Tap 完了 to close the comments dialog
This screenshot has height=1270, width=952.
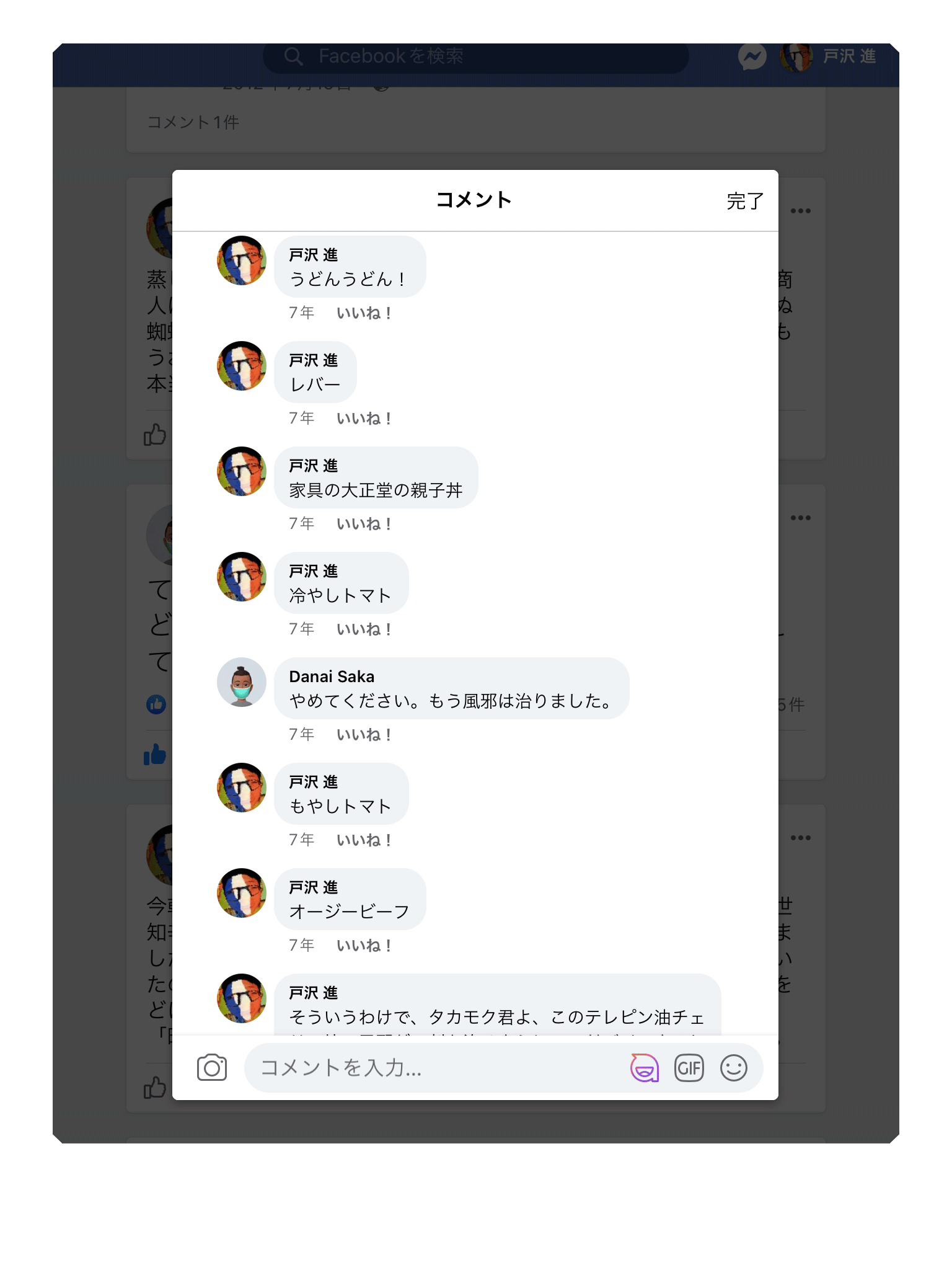[x=744, y=201]
